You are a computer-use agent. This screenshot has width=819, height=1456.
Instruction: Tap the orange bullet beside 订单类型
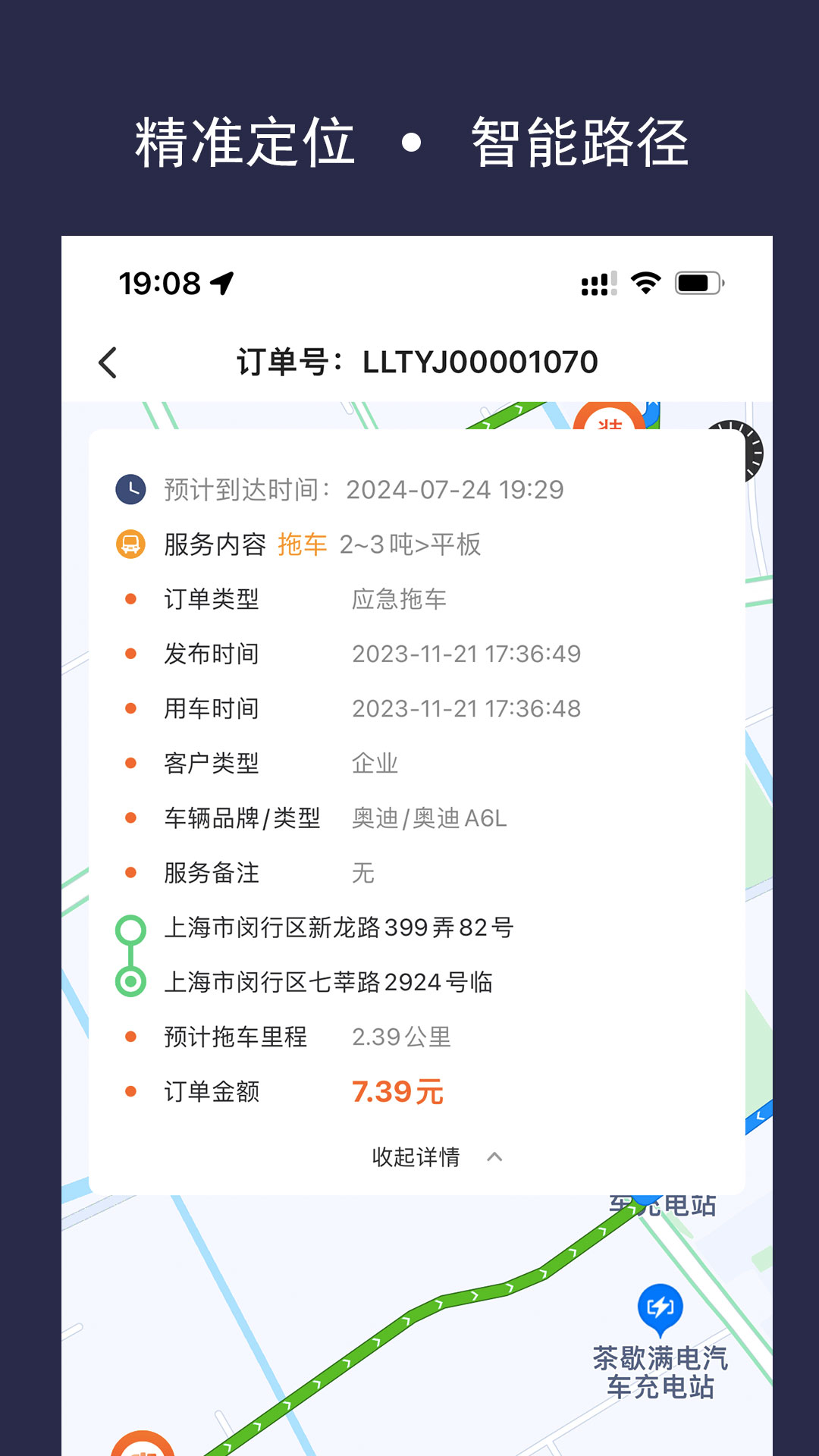130,598
